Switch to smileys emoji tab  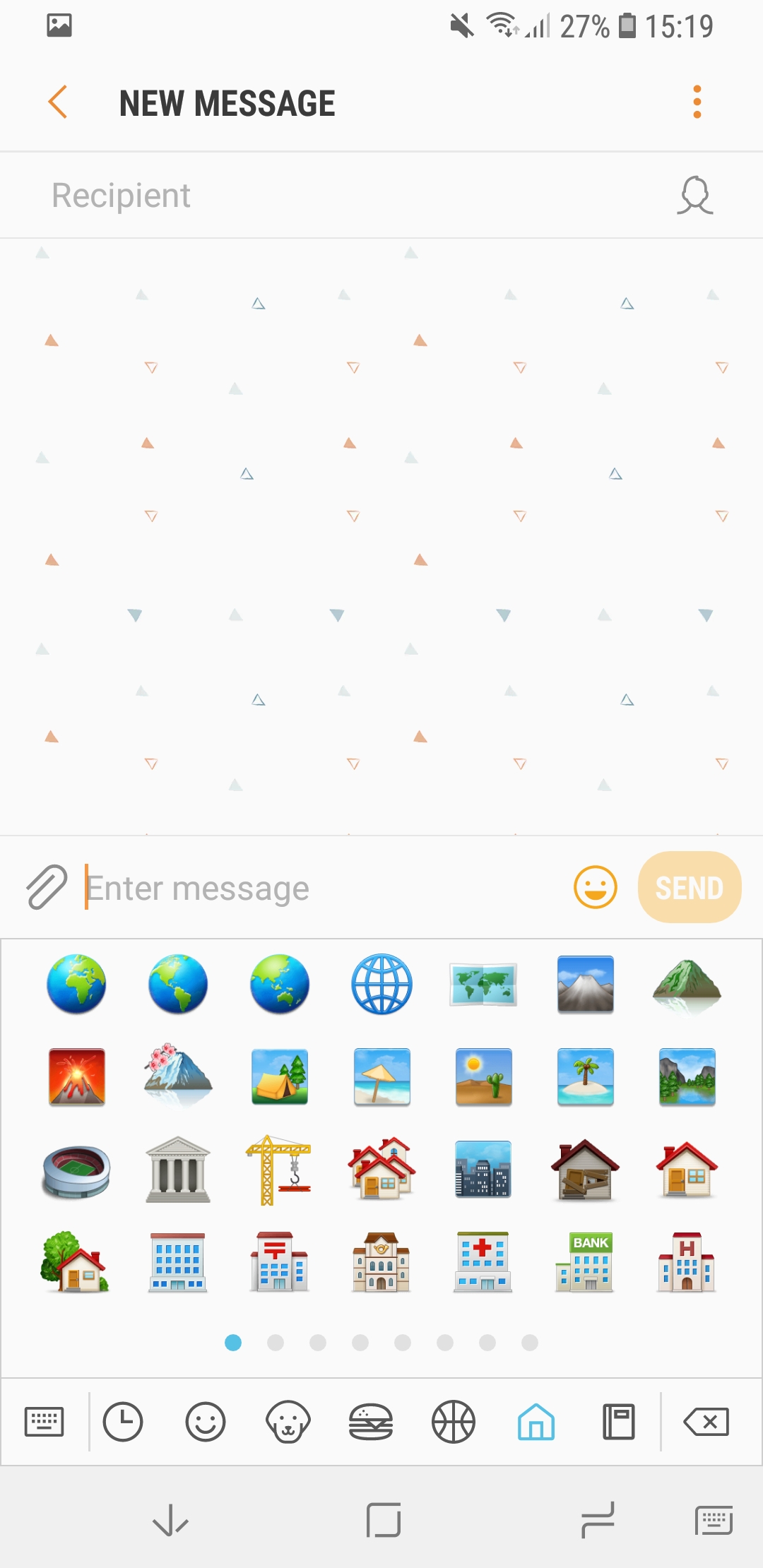coord(206,1421)
